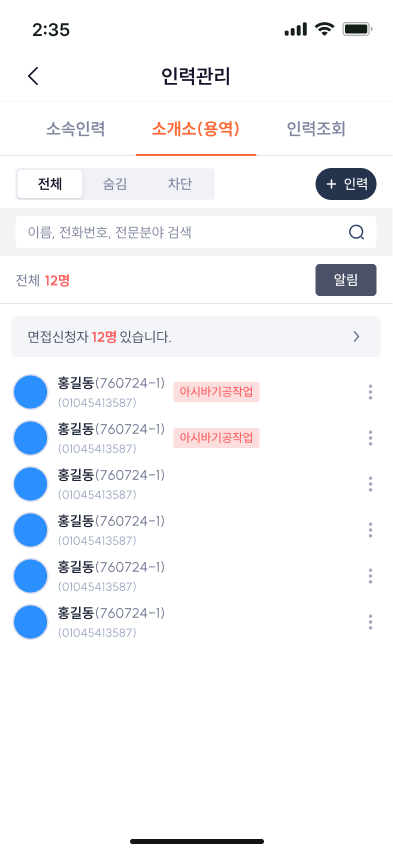Image resolution: width=393 pixels, height=852 pixels.
Task: Open the 면접신청자 12명 banner
Action: click(x=196, y=337)
